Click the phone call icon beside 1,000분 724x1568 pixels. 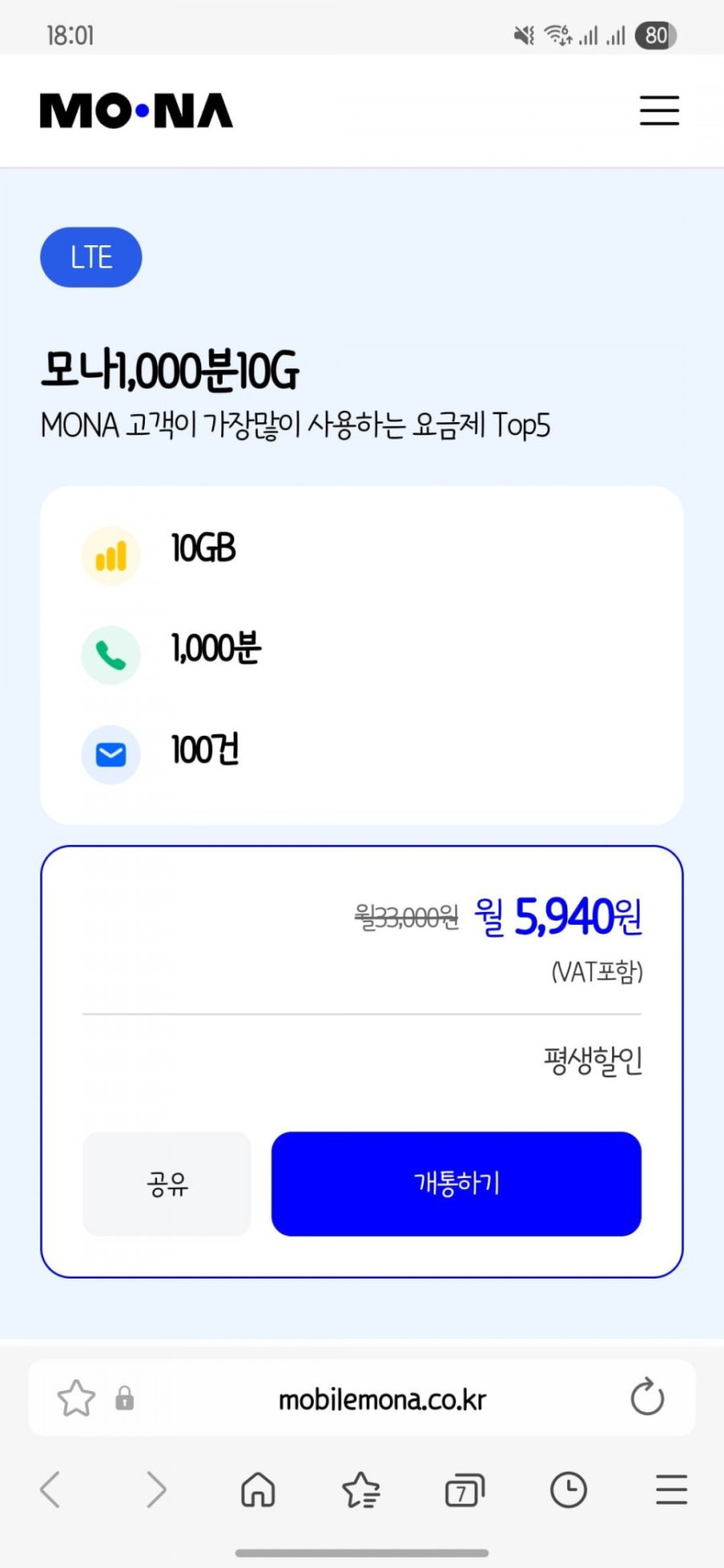(x=111, y=655)
